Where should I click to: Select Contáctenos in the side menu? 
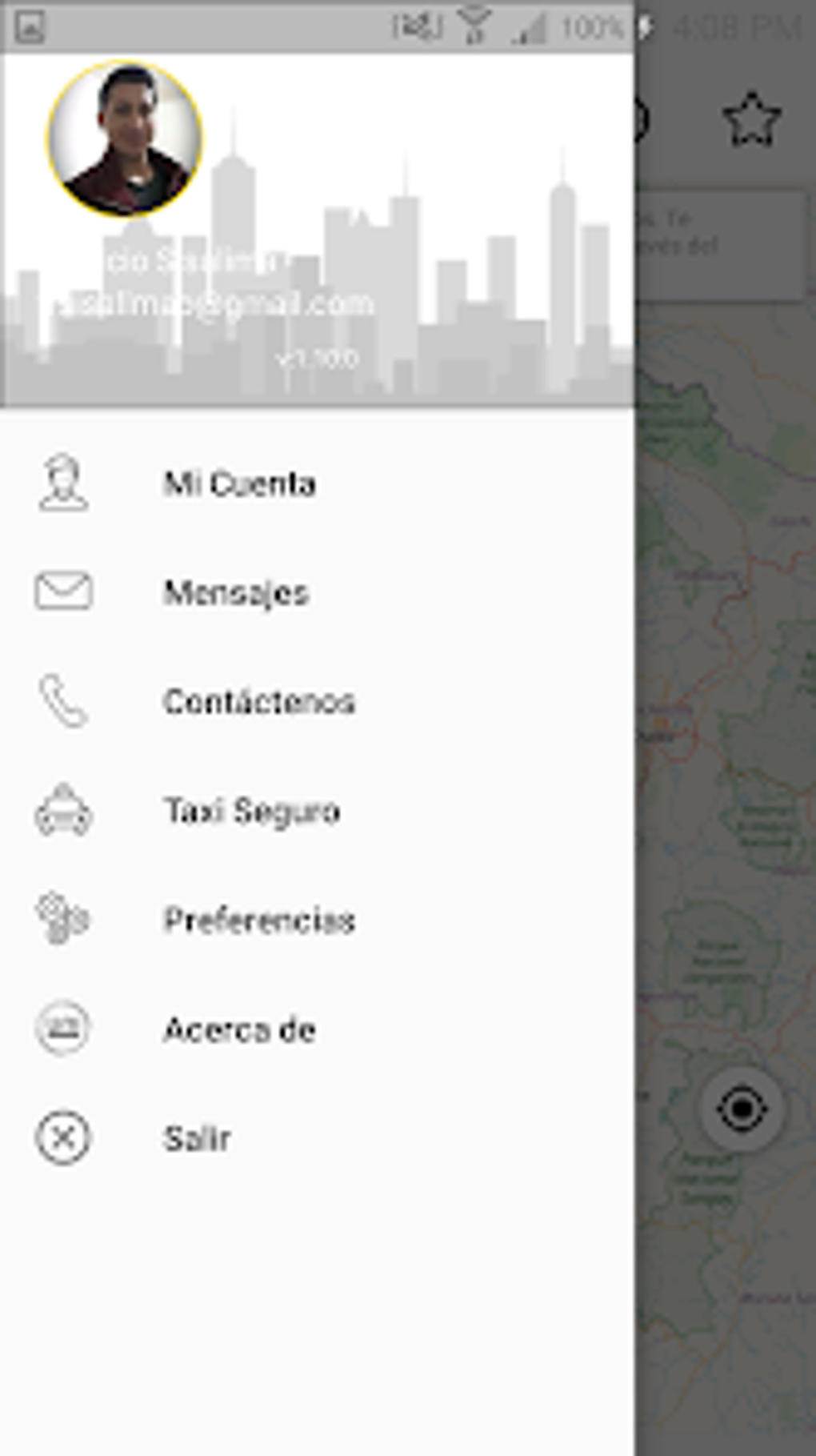(x=318, y=701)
